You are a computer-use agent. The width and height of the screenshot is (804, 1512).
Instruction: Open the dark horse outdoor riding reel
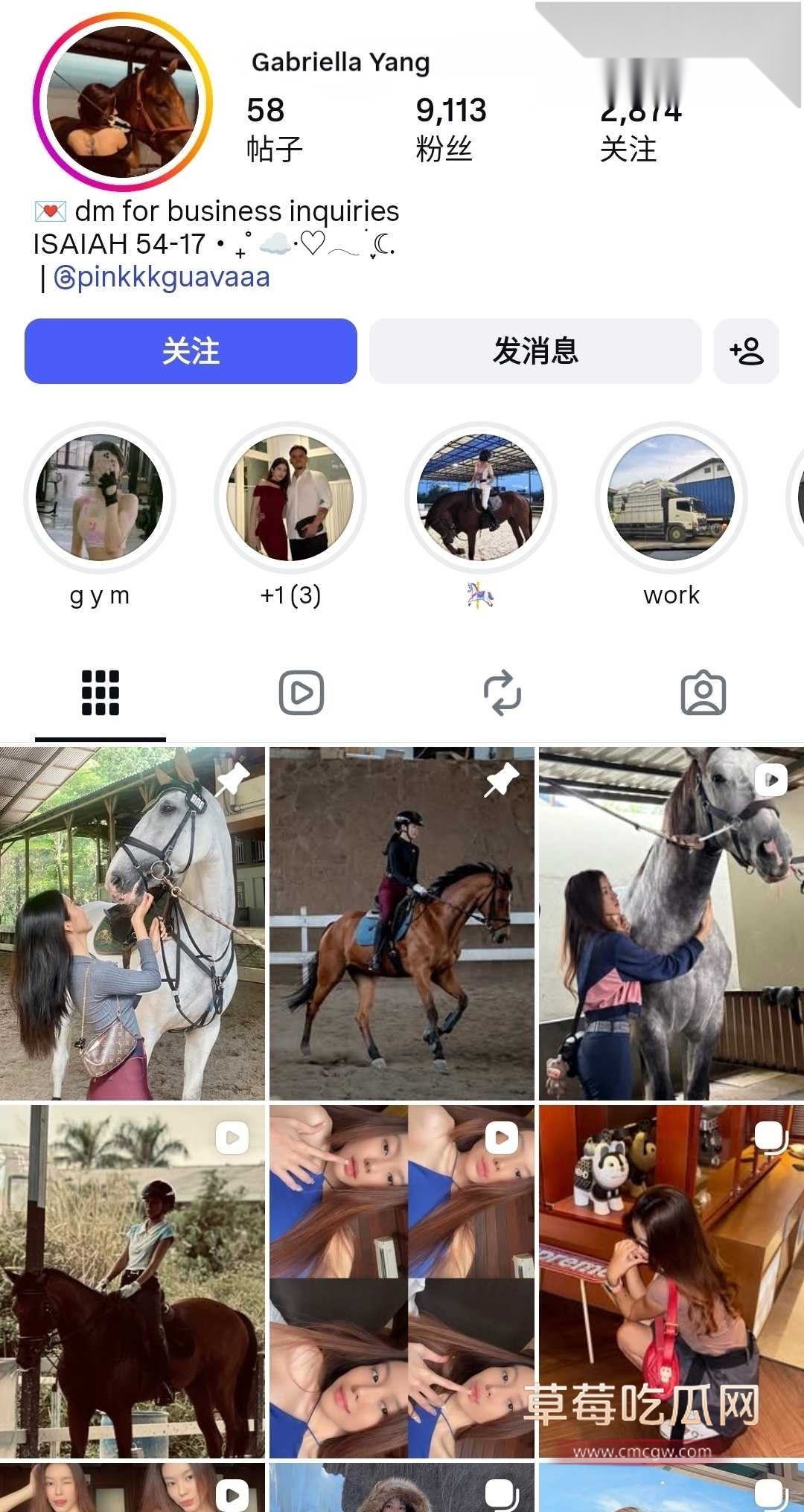coord(133,1281)
